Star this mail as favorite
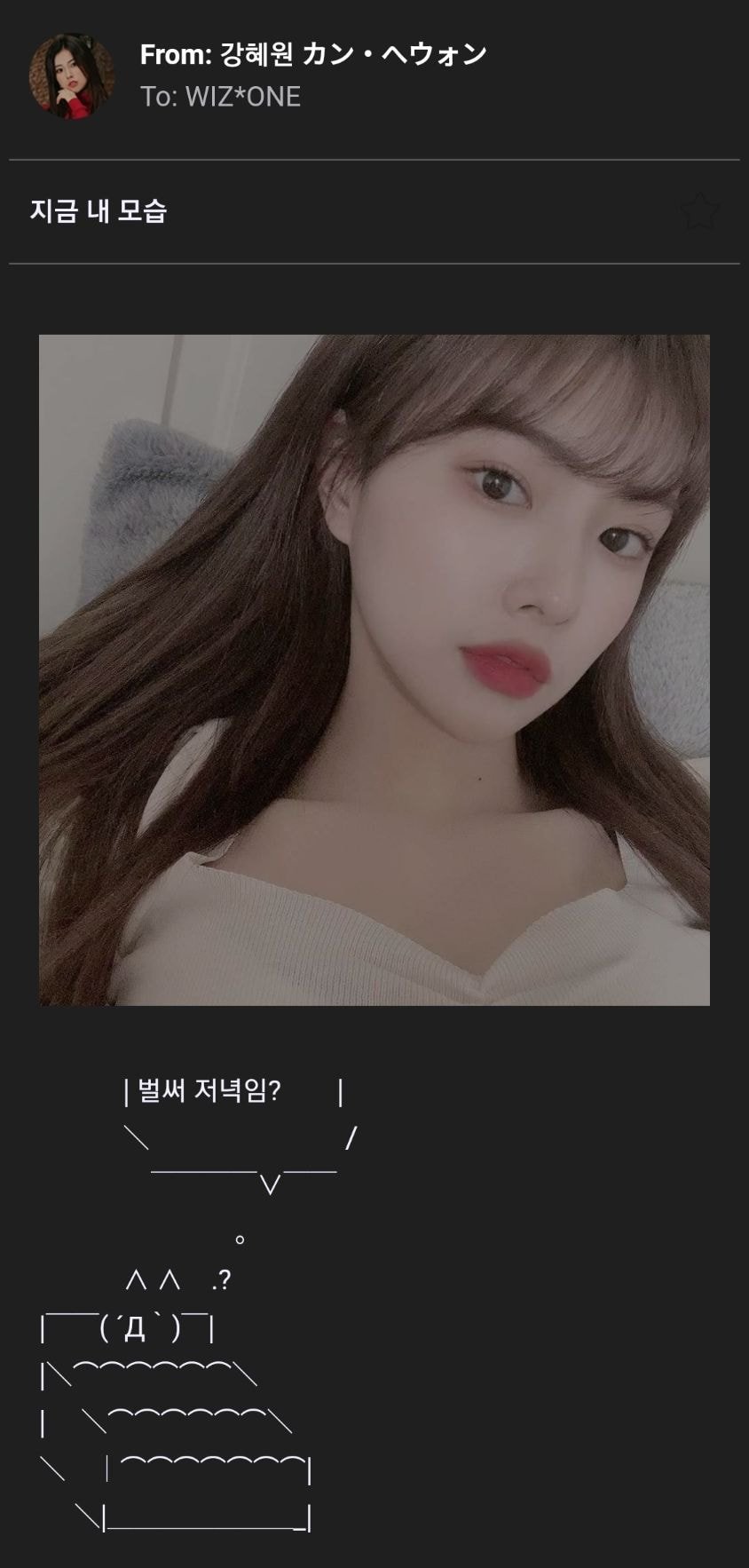Viewport: 749px width, 1568px height. point(699,211)
